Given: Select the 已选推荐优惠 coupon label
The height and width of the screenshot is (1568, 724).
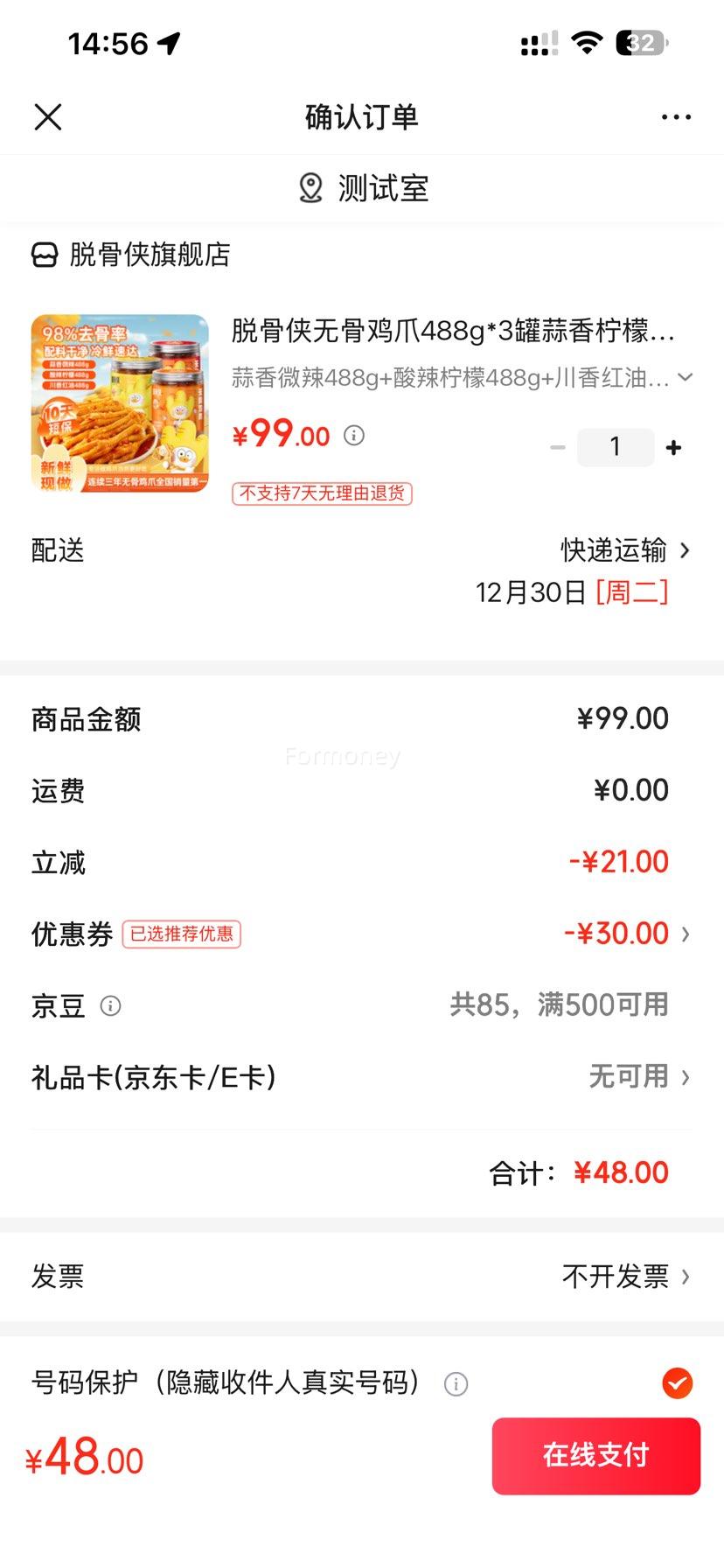Looking at the screenshot, I should [183, 934].
